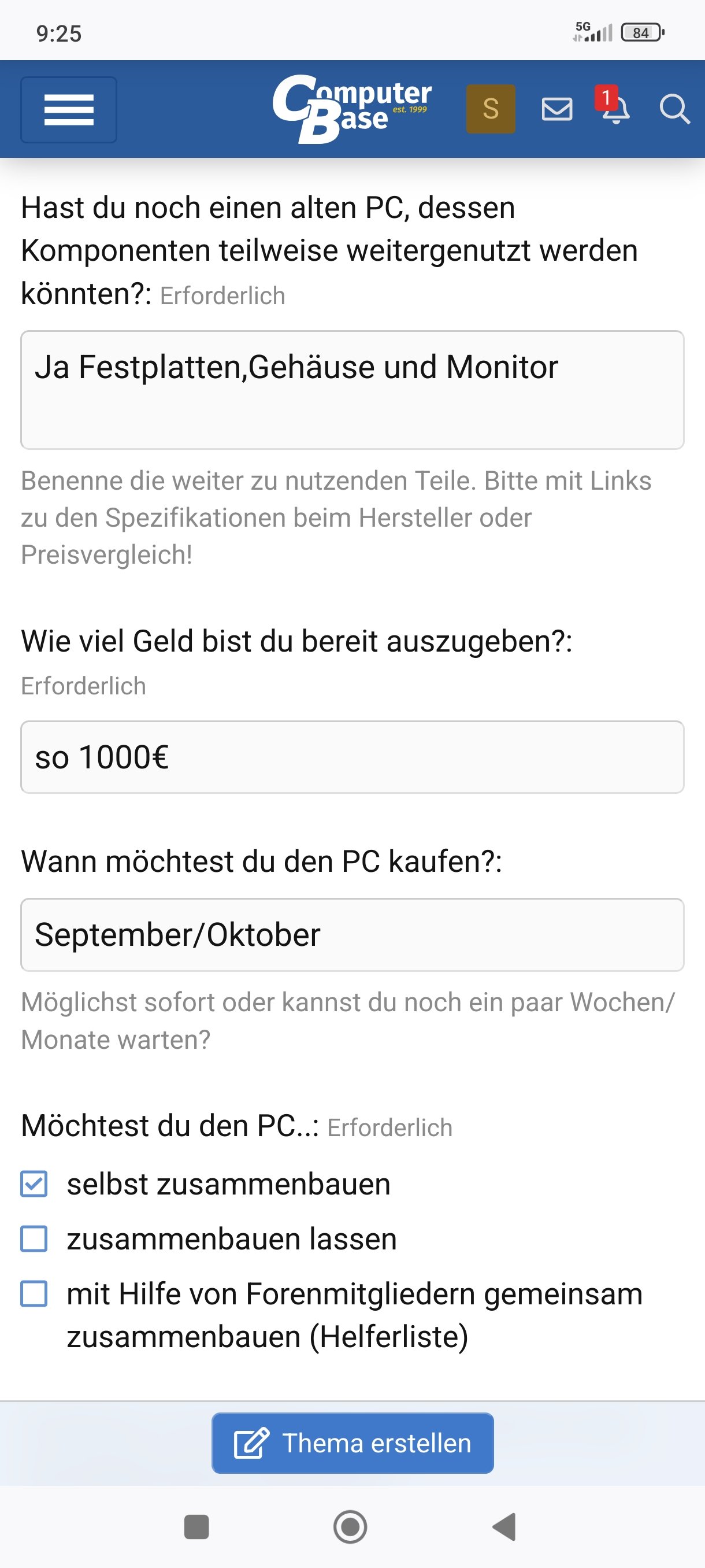Uncheck the selbst zusammenbauen checkbox
705x1568 pixels.
(34, 1184)
